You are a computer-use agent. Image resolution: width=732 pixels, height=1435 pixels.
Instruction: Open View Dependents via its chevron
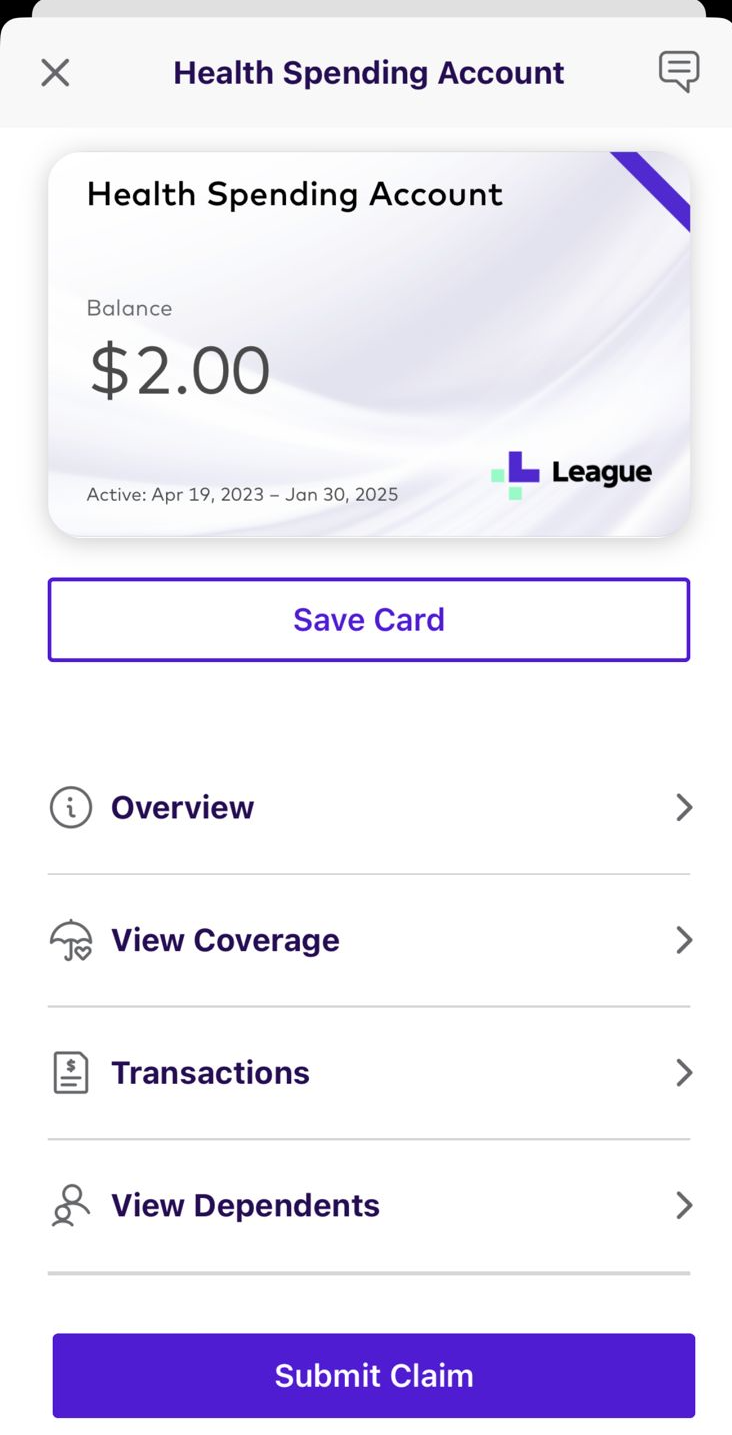tap(684, 1205)
